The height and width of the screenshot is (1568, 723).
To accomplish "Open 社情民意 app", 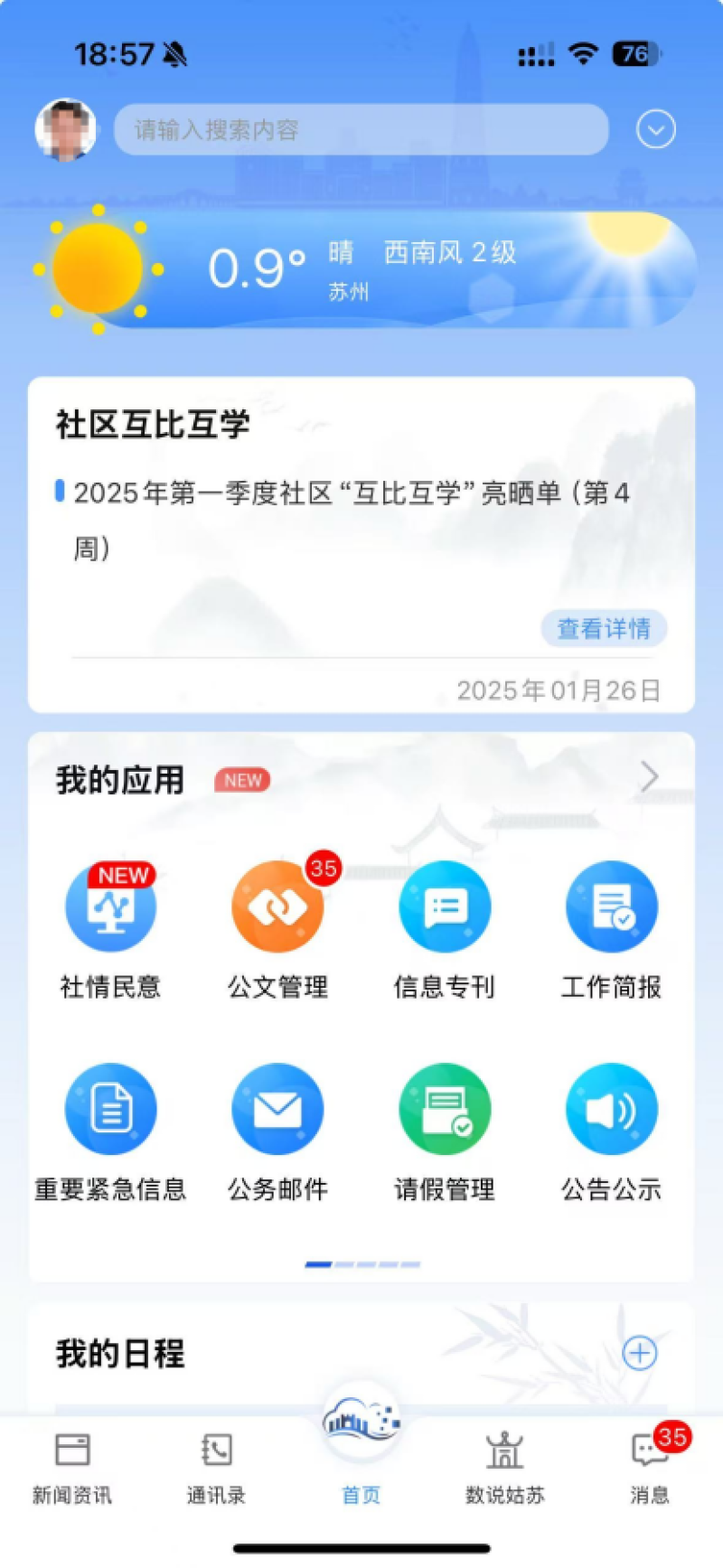I will click(110, 907).
